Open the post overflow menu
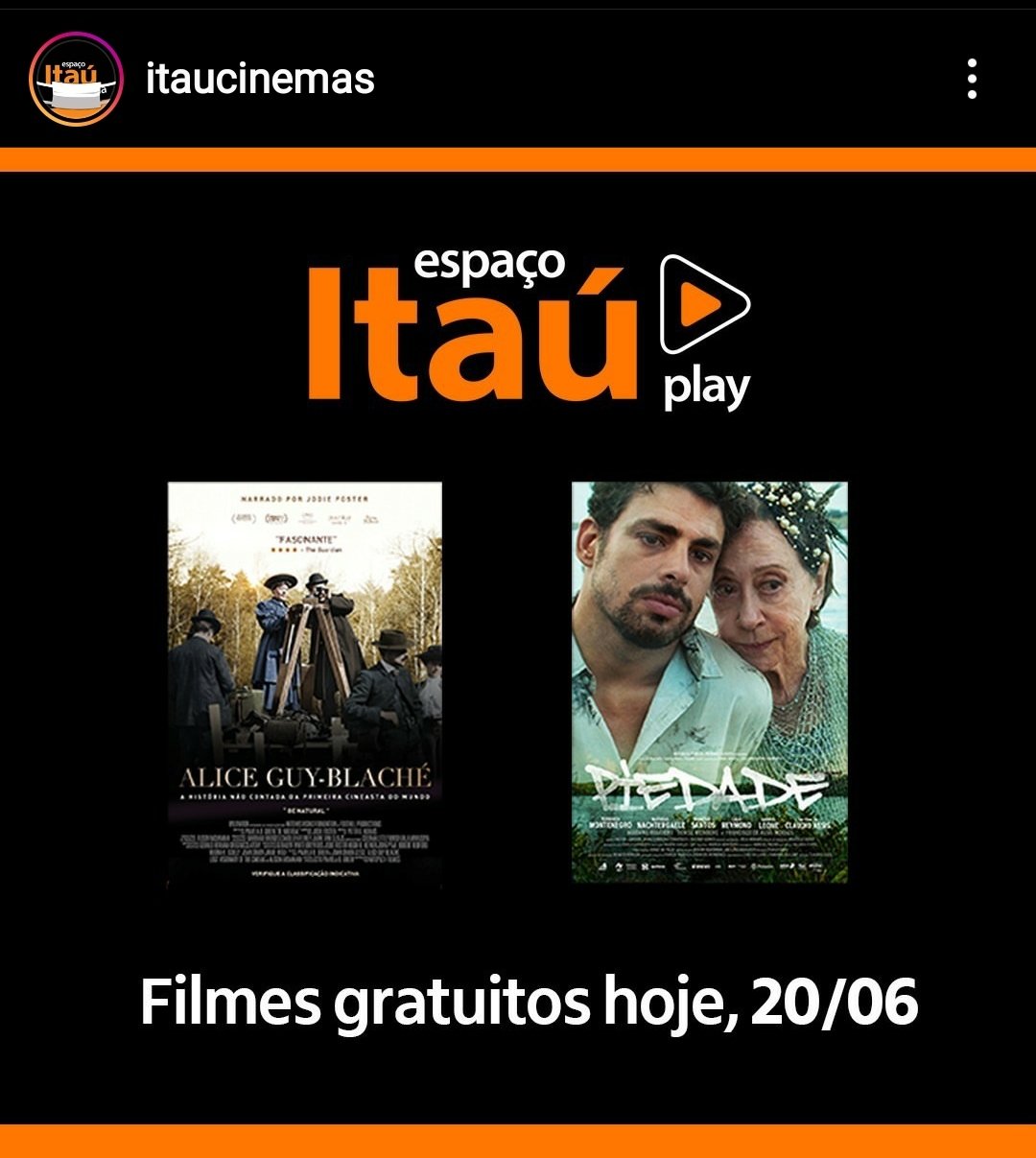Screen dimensions: 1036x1158 972,79
